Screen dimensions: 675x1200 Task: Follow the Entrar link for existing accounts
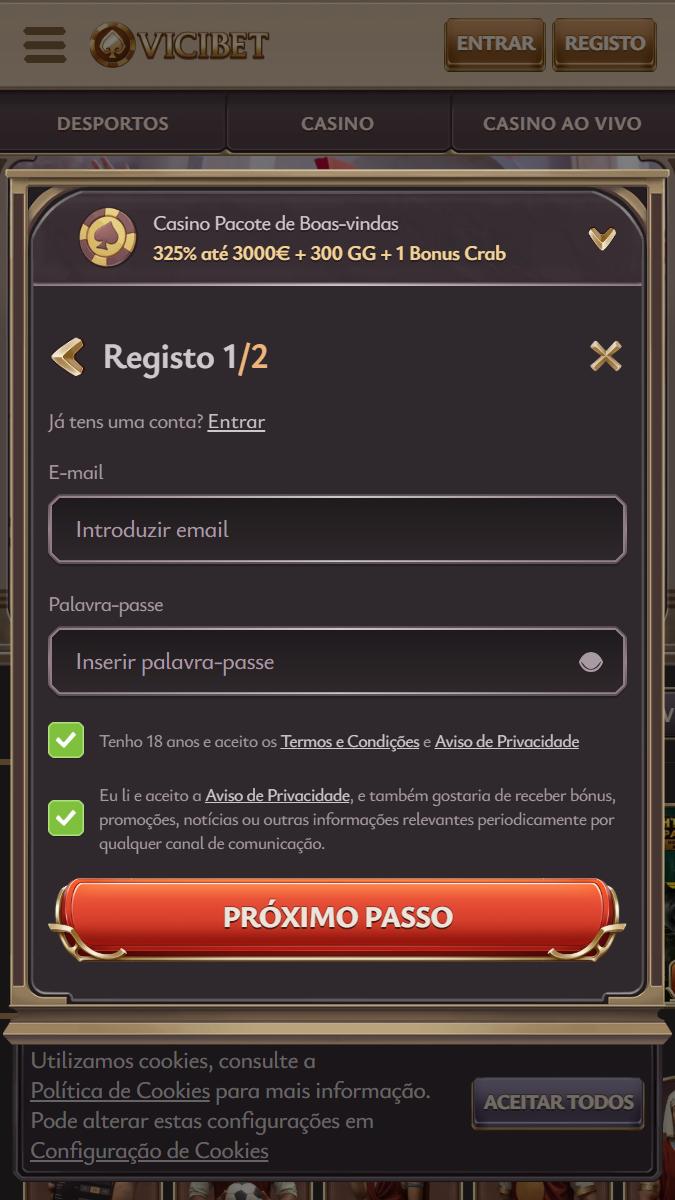tap(236, 421)
